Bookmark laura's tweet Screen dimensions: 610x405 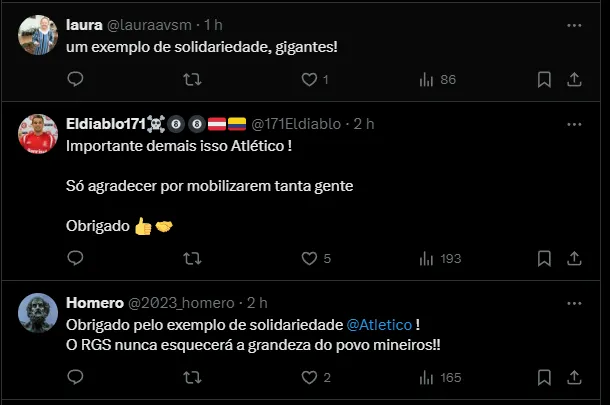[x=543, y=79]
